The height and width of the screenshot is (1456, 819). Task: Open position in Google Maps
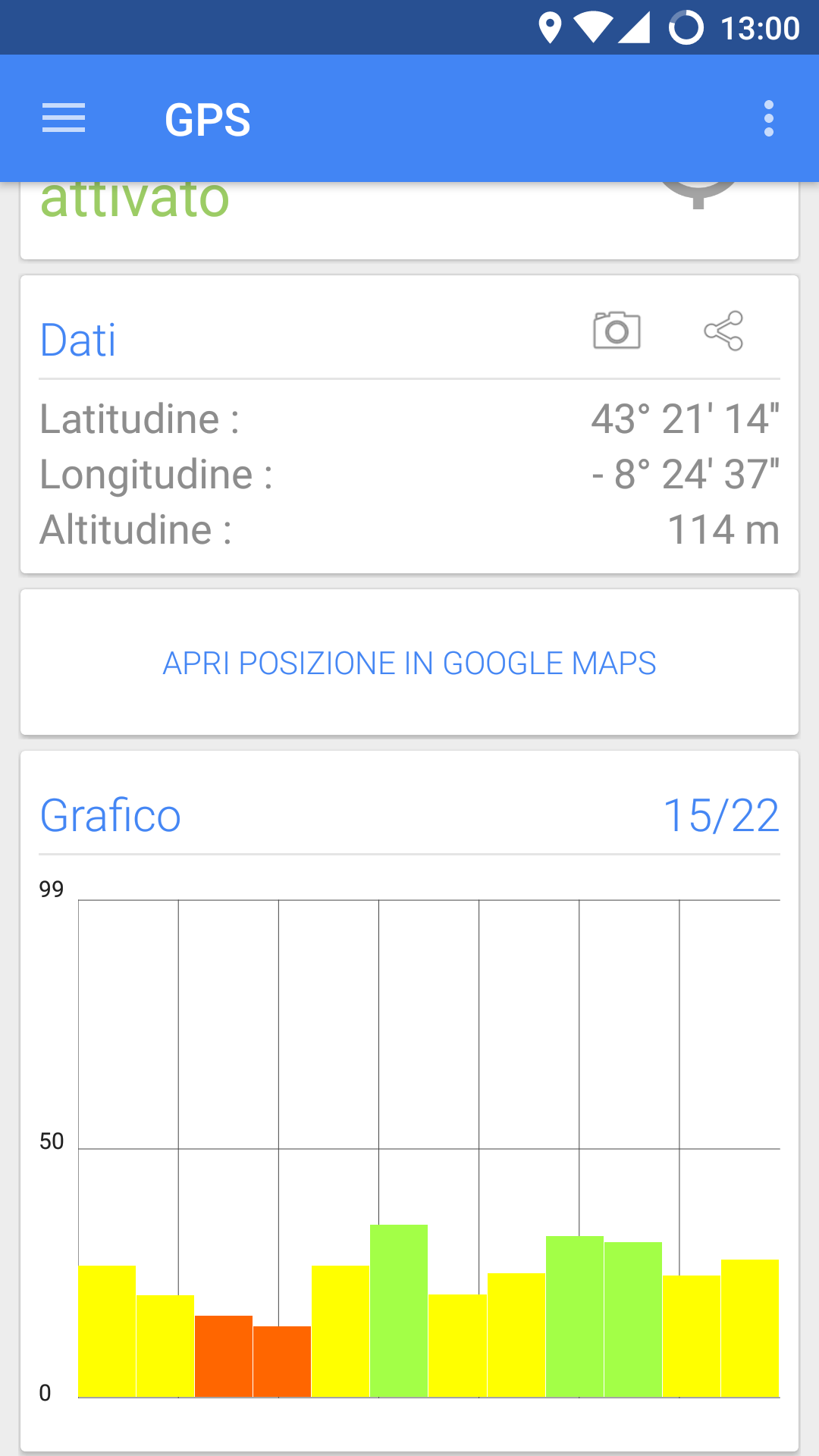coord(409,663)
